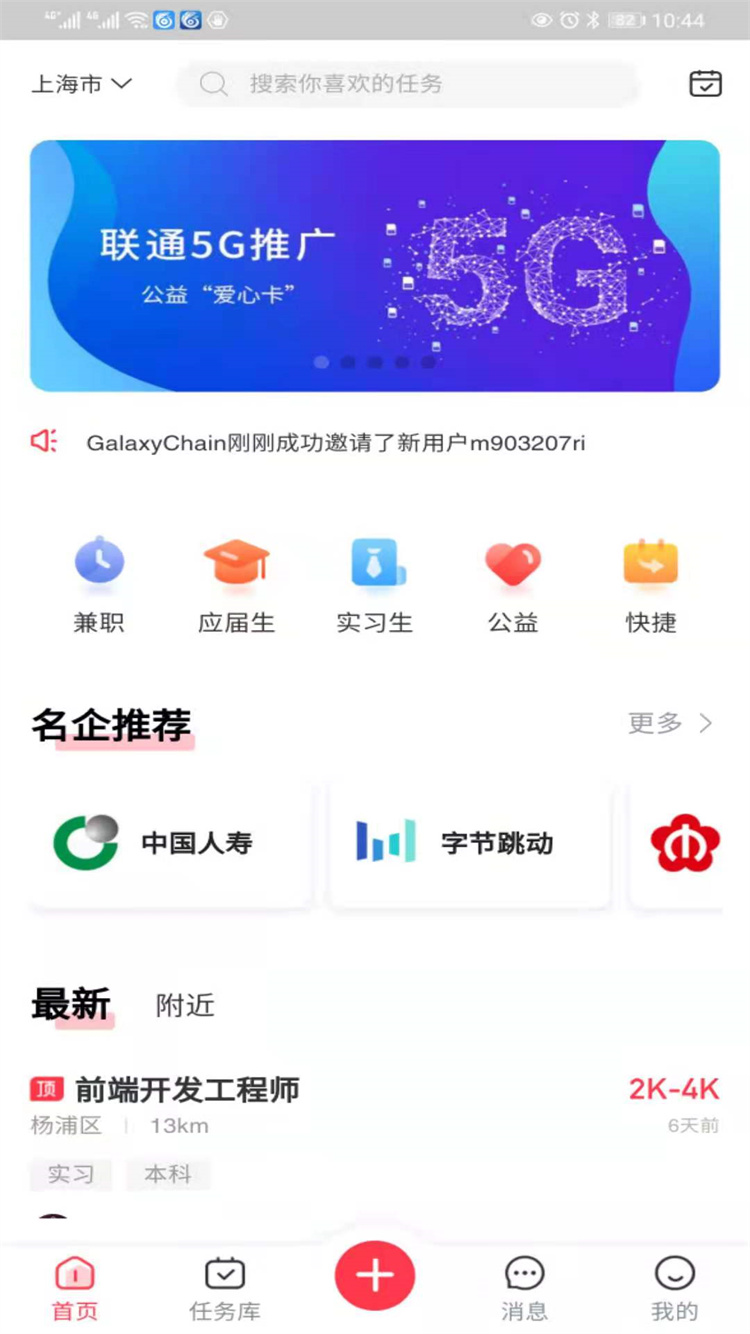Switch to the 任务库 tab
The height and width of the screenshot is (1334, 750).
[225, 1289]
